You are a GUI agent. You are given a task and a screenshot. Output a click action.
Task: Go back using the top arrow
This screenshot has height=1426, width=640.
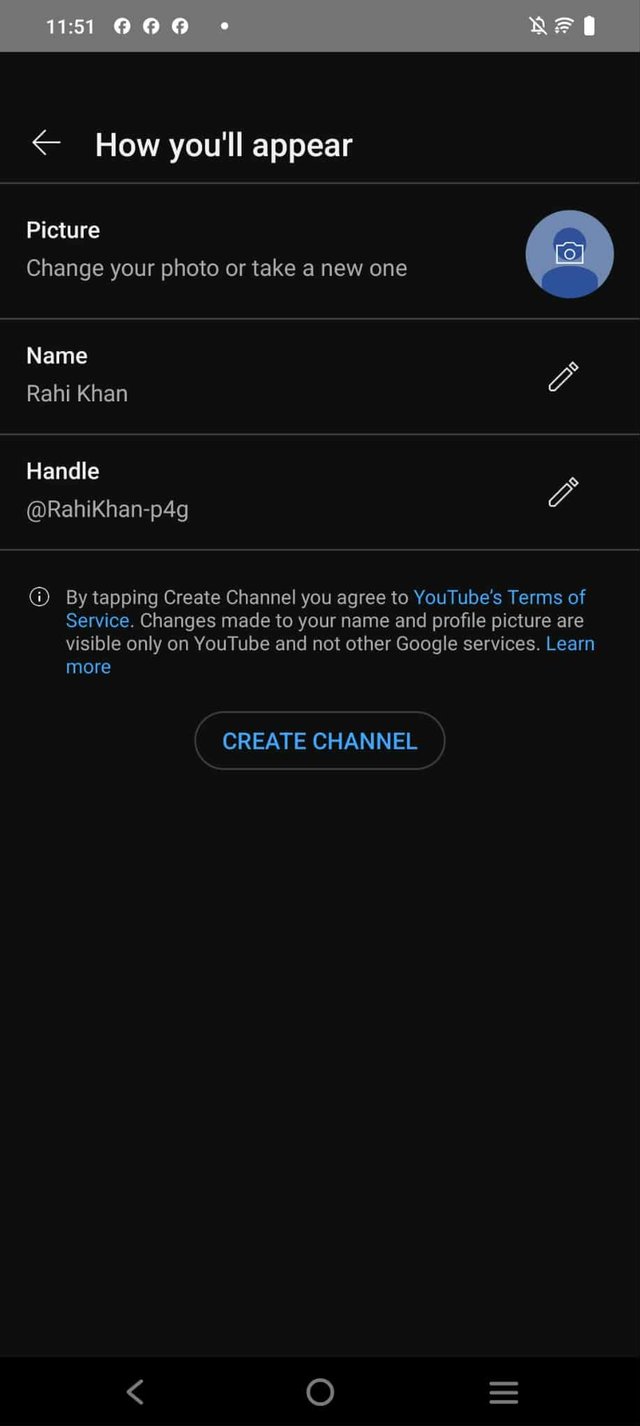(46, 143)
